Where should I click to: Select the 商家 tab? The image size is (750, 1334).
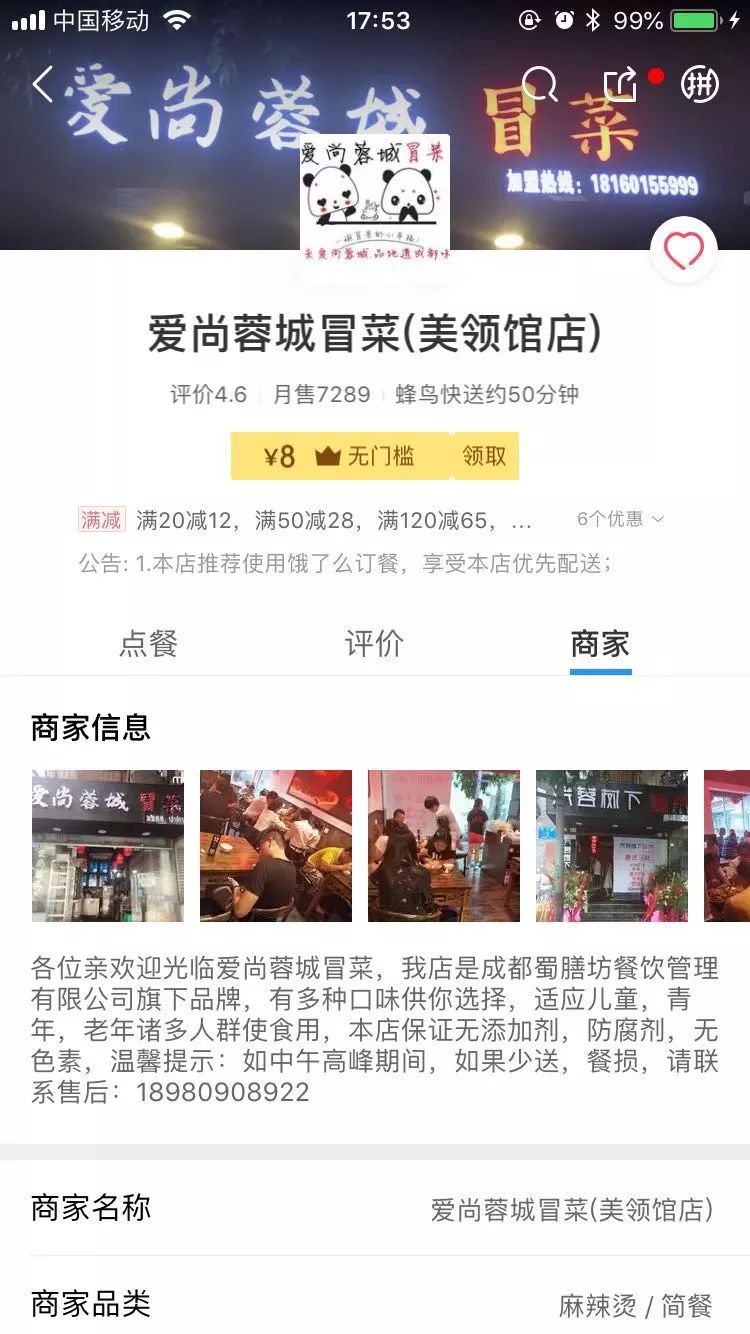point(600,643)
